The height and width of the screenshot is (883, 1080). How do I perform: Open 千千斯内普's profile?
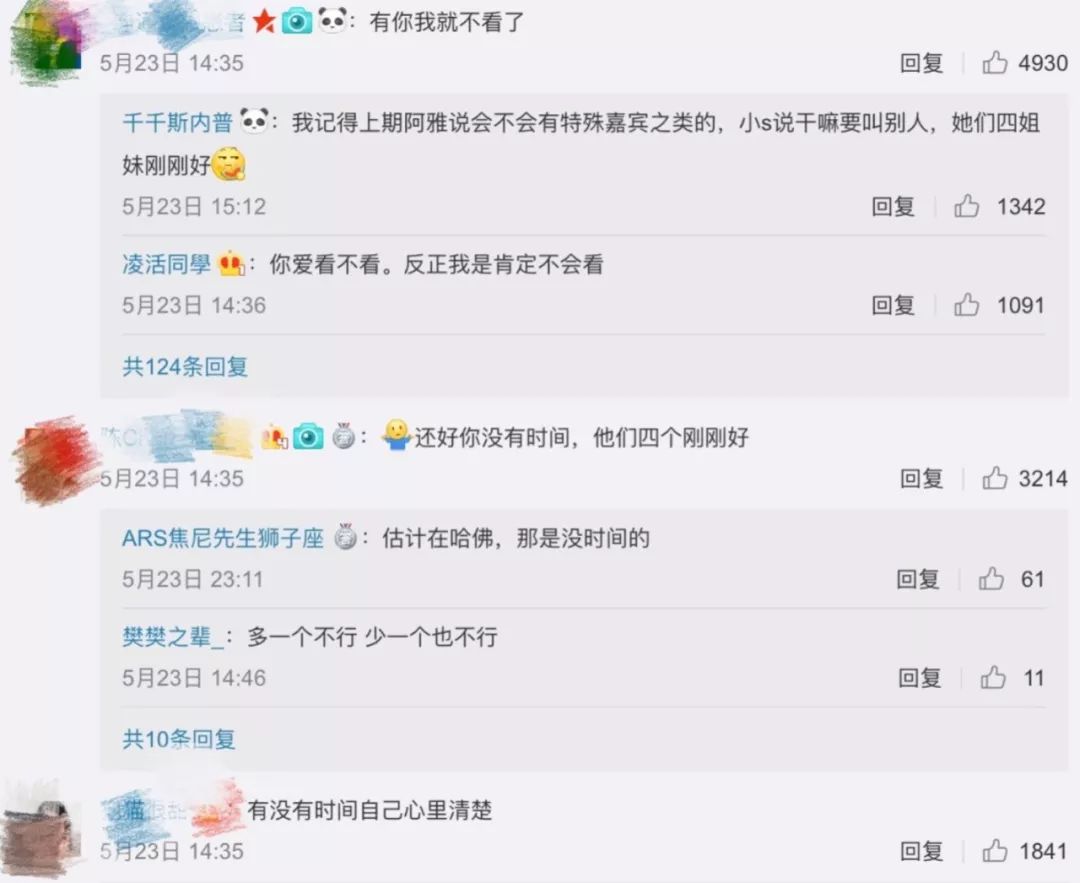tap(177, 123)
